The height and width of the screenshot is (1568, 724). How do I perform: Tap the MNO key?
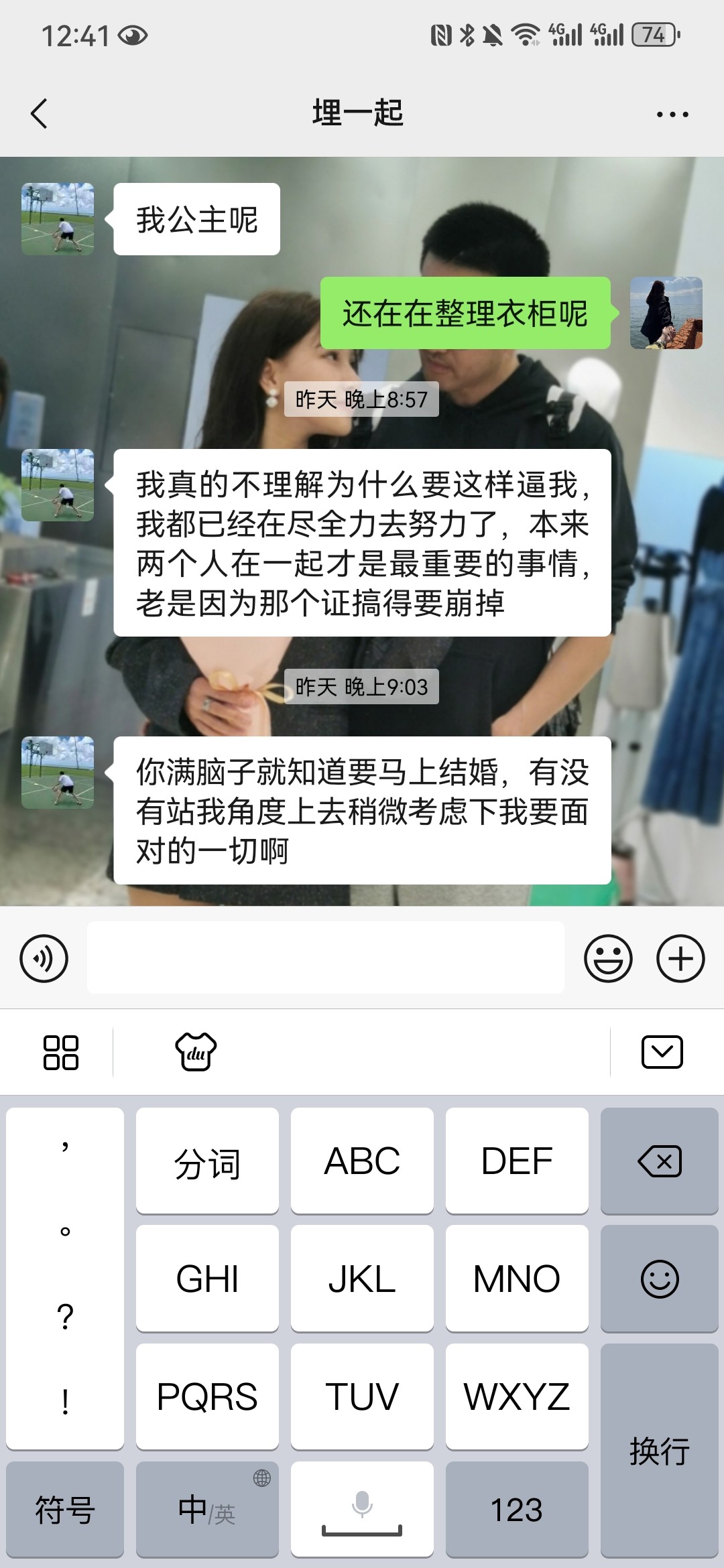[517, 1279]
